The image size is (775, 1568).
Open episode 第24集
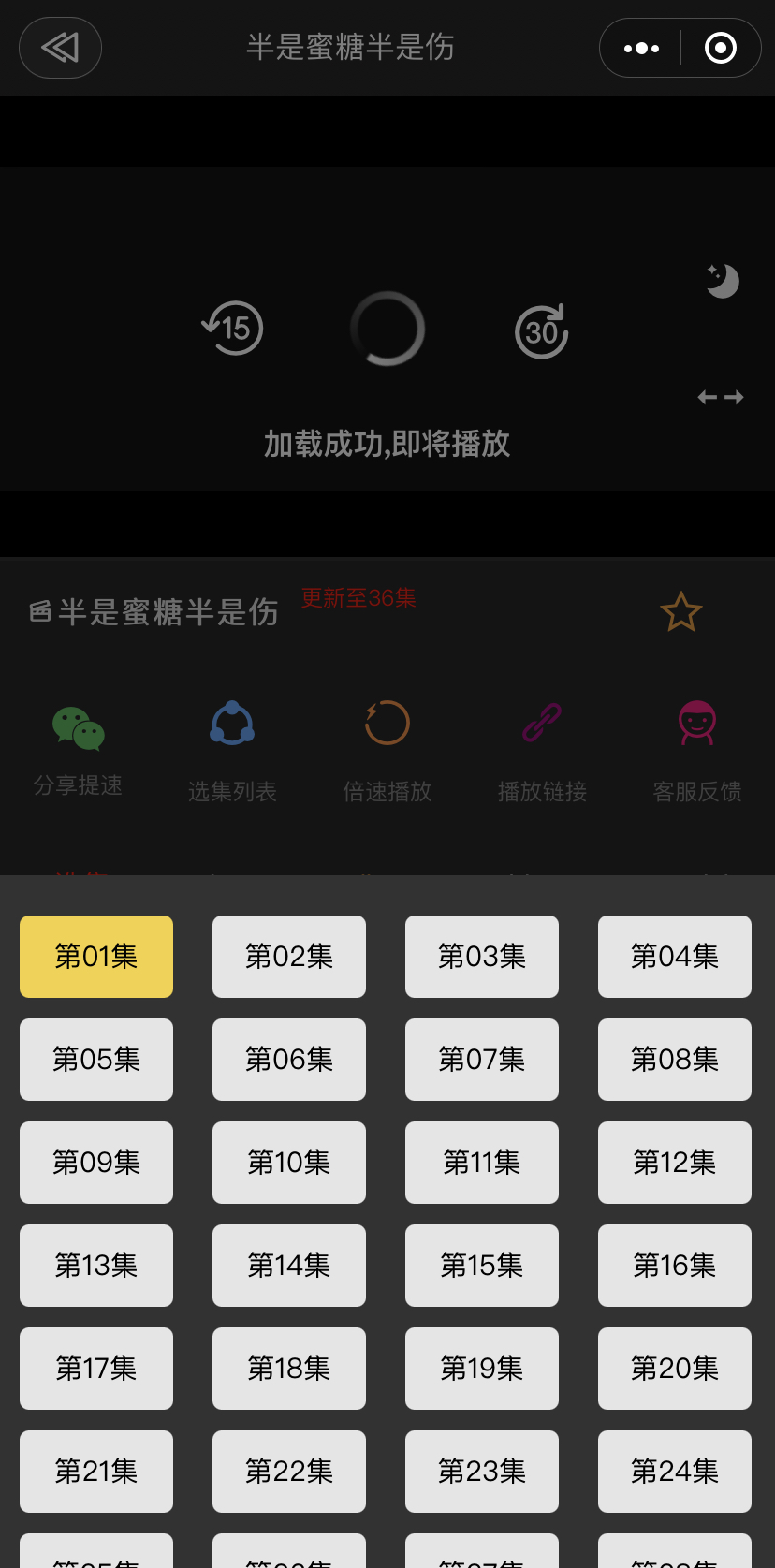coord(675,1472)
